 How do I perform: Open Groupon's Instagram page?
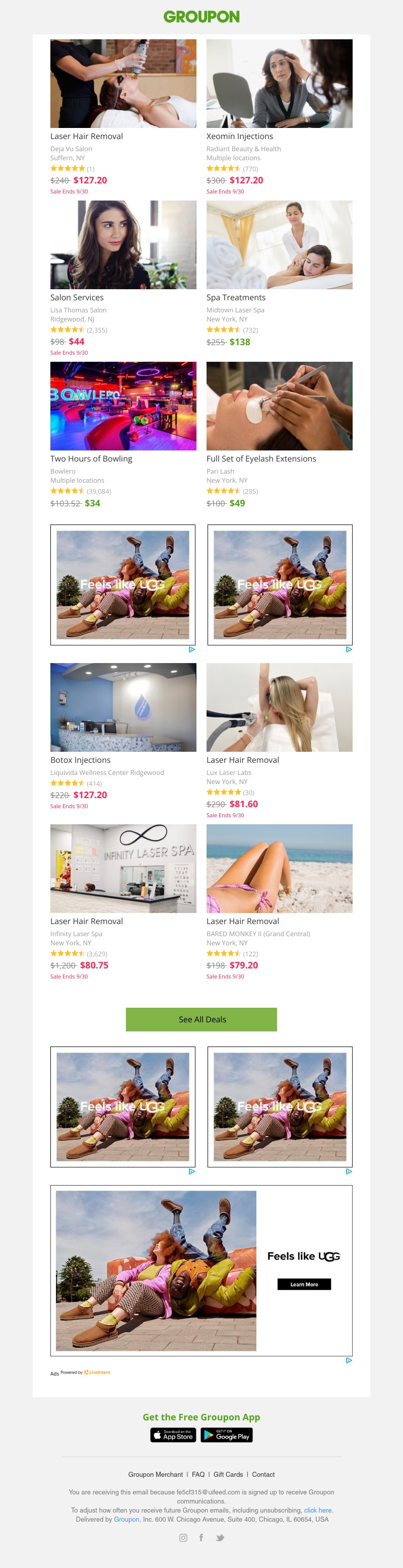[183, 1538]
